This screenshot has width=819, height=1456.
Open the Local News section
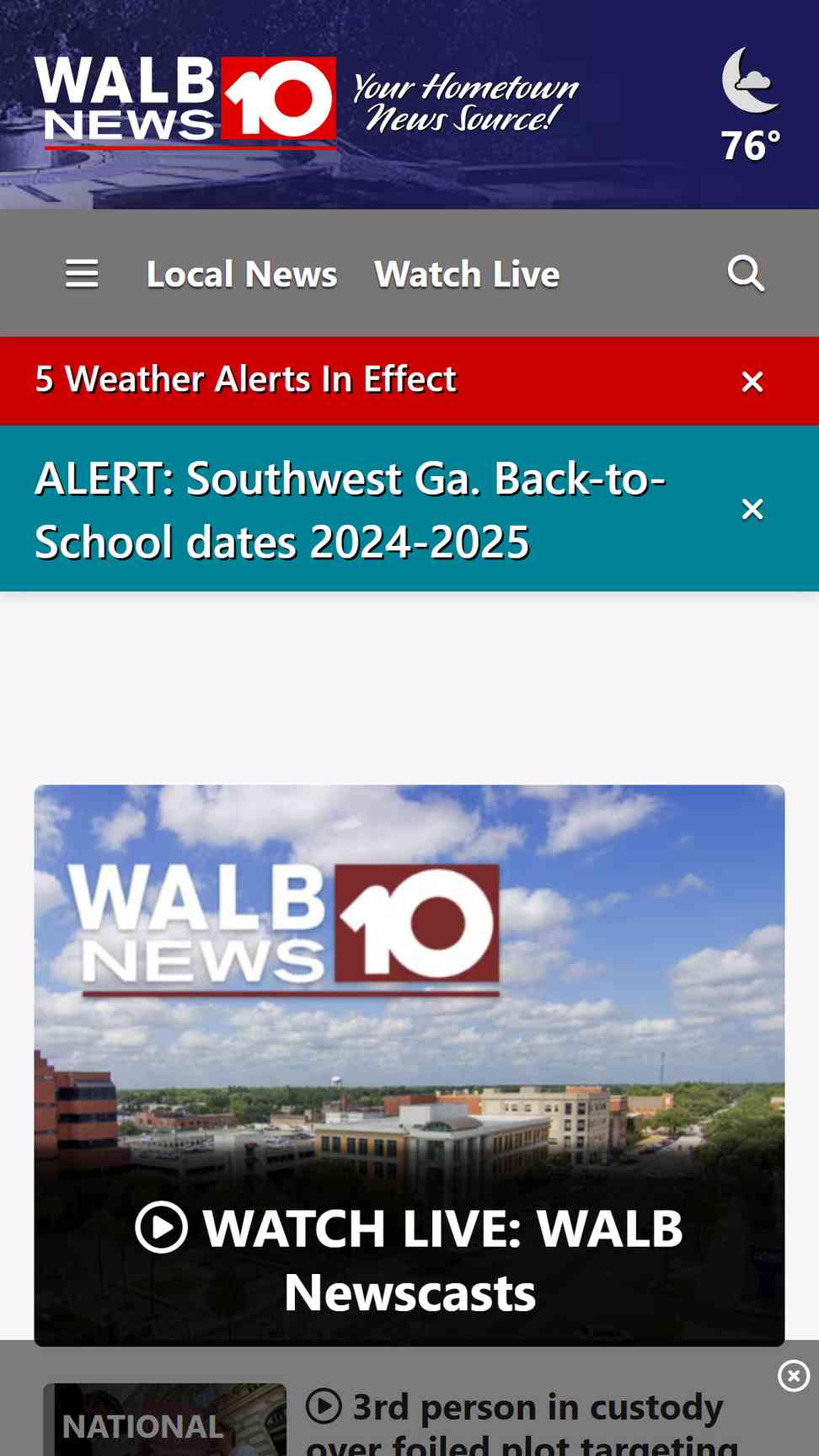point(242,274)
